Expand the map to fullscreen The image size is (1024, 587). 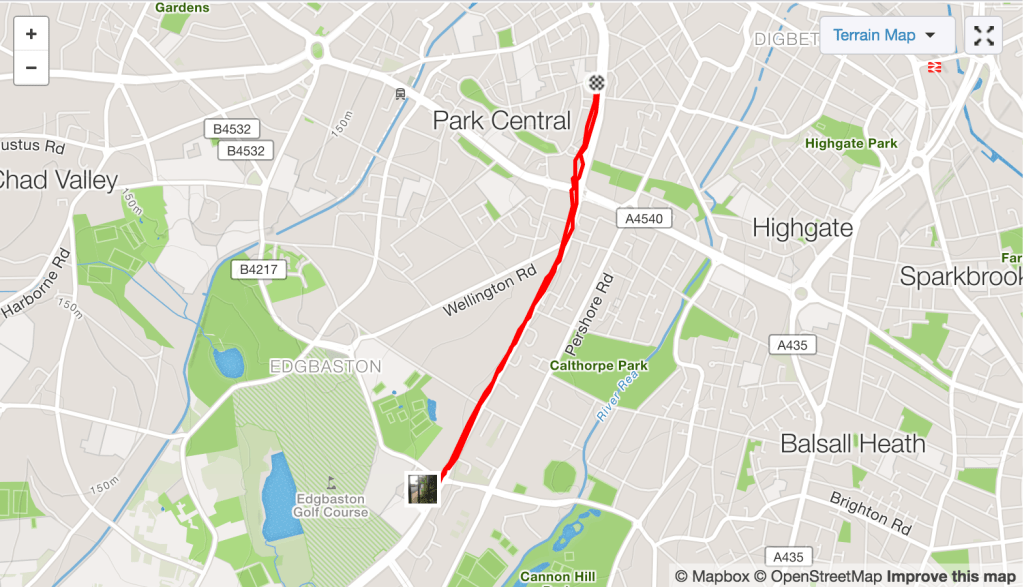(984, 36)
